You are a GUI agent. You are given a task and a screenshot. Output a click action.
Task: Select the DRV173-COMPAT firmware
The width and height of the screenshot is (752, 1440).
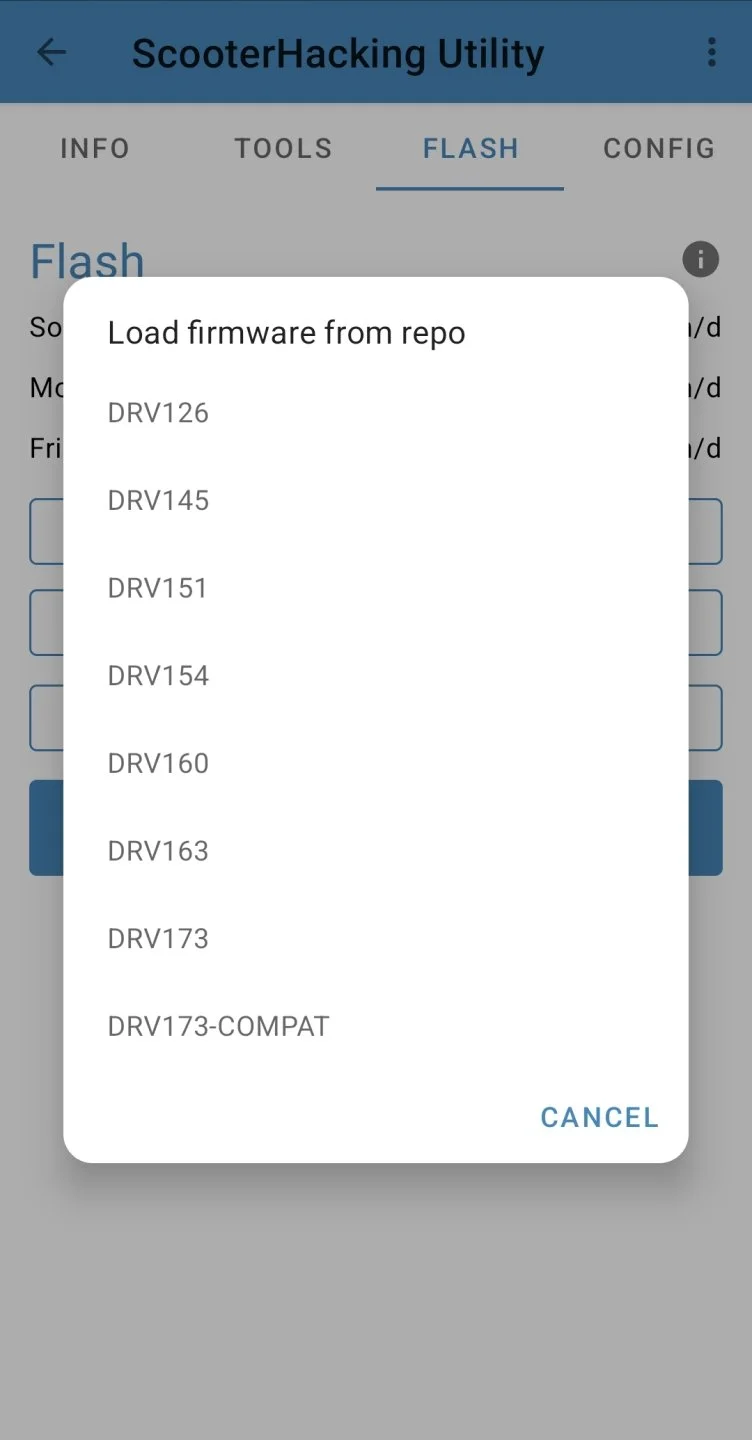218,1026
